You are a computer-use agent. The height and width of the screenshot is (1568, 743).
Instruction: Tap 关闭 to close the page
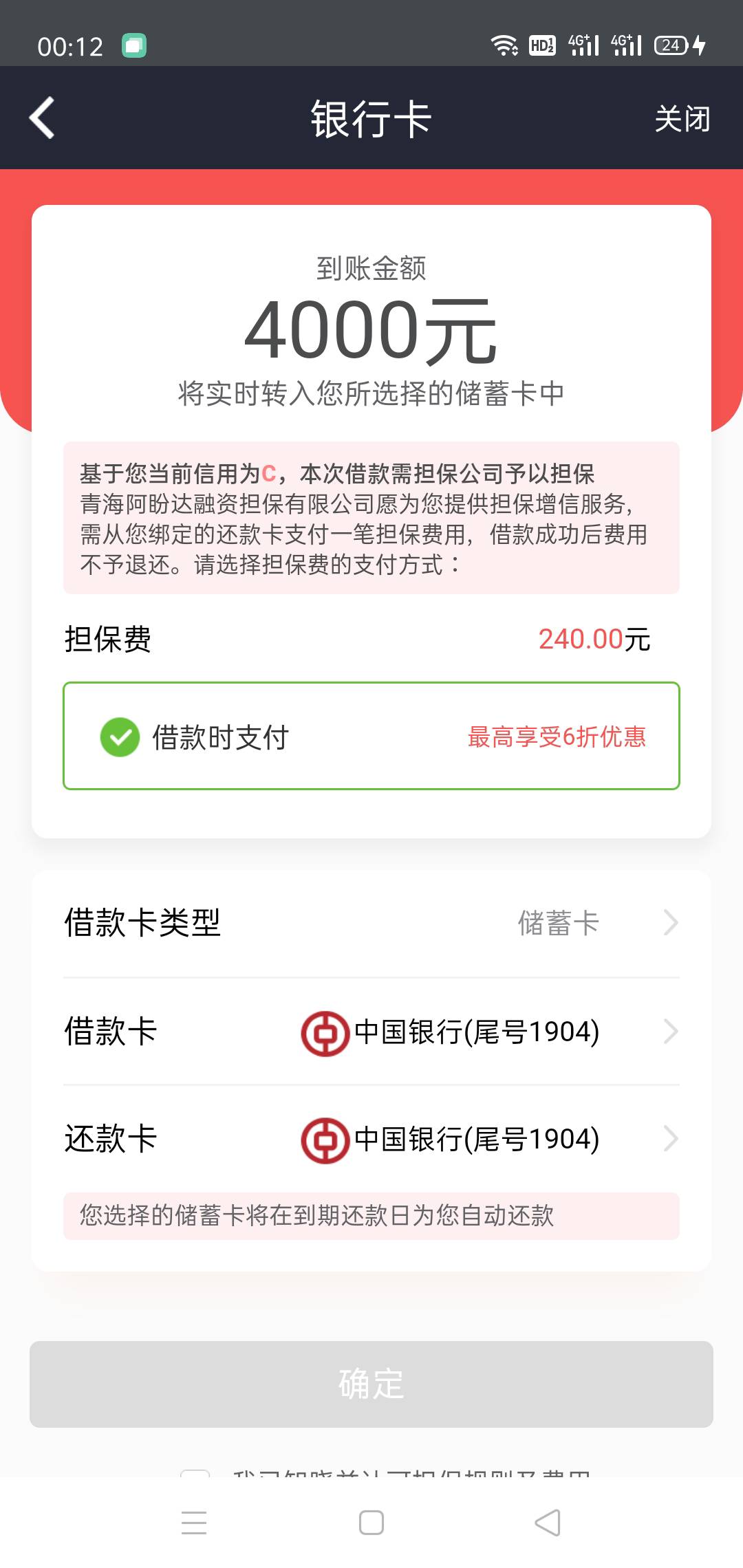[682, 118]
